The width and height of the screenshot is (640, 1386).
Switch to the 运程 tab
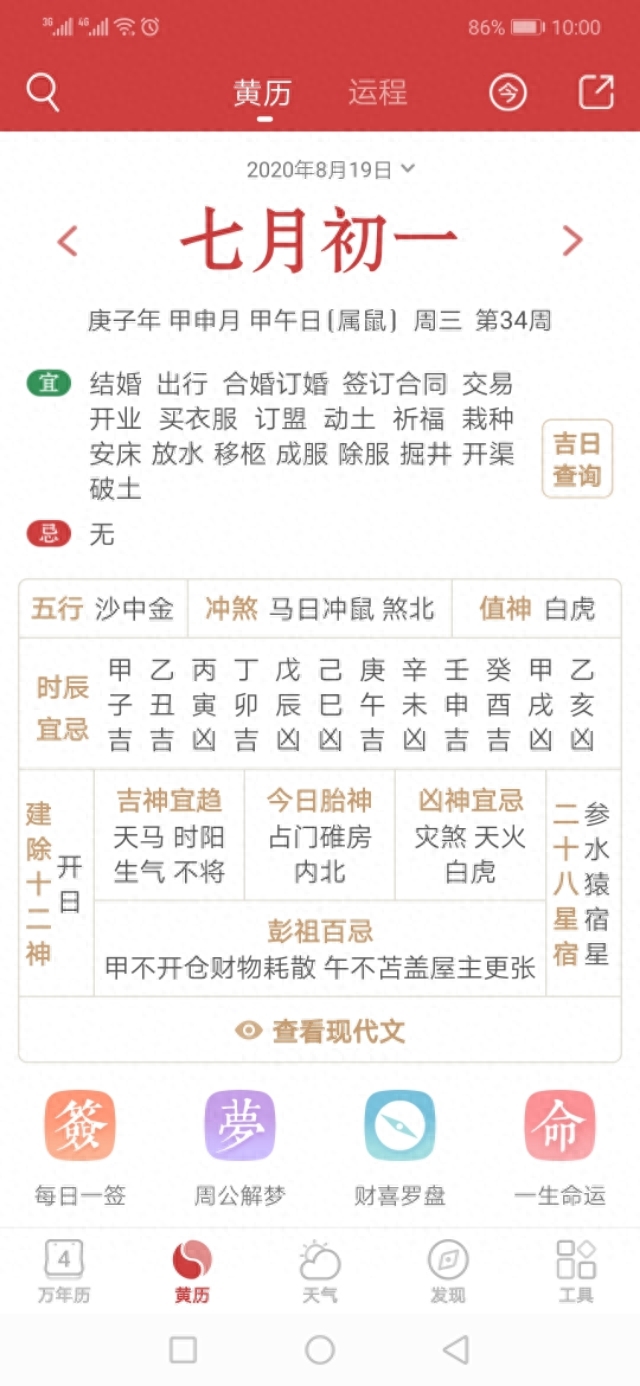[377, 92]
